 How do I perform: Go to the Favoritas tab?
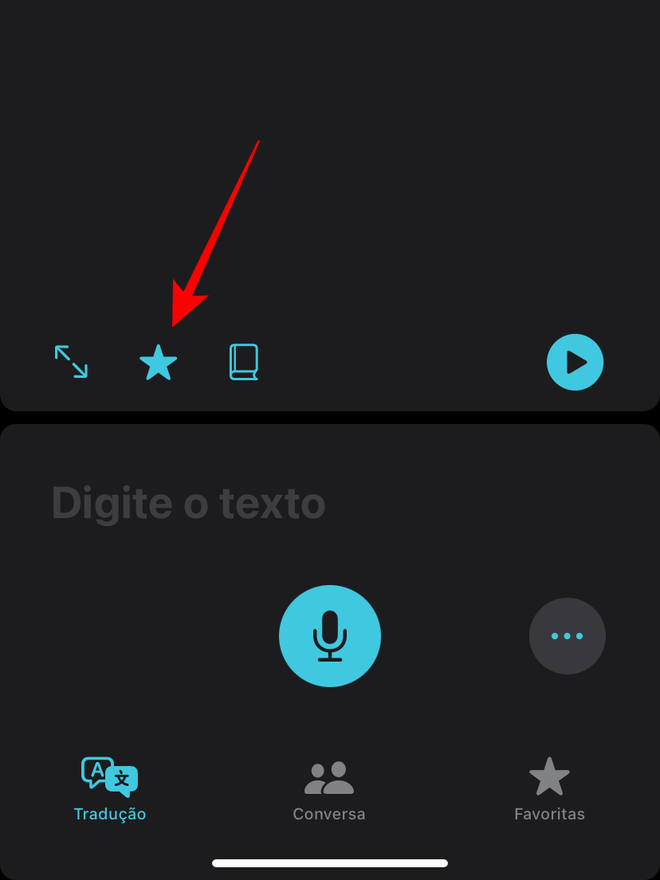tap(549, 789)
